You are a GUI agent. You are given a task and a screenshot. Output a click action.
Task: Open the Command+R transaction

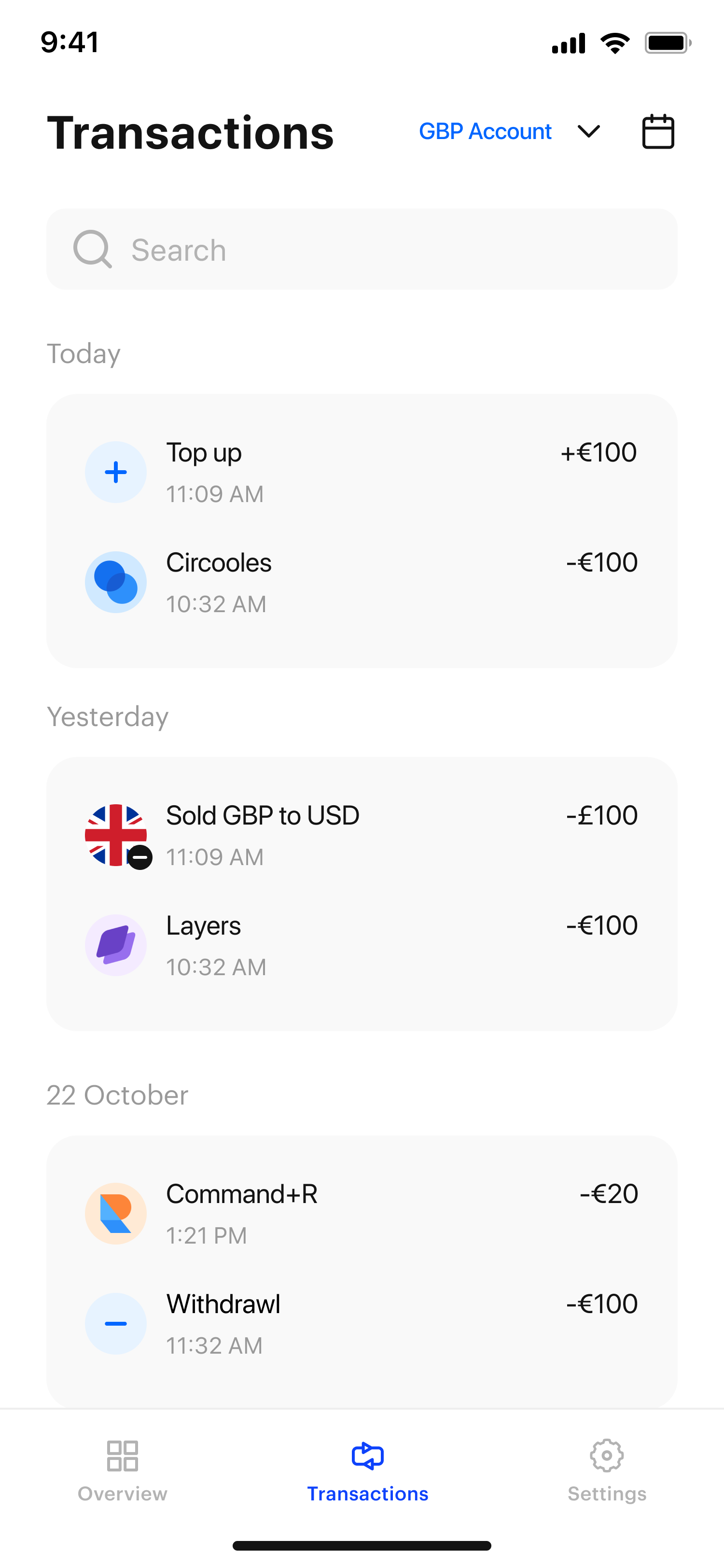[x=362, y=1214]
